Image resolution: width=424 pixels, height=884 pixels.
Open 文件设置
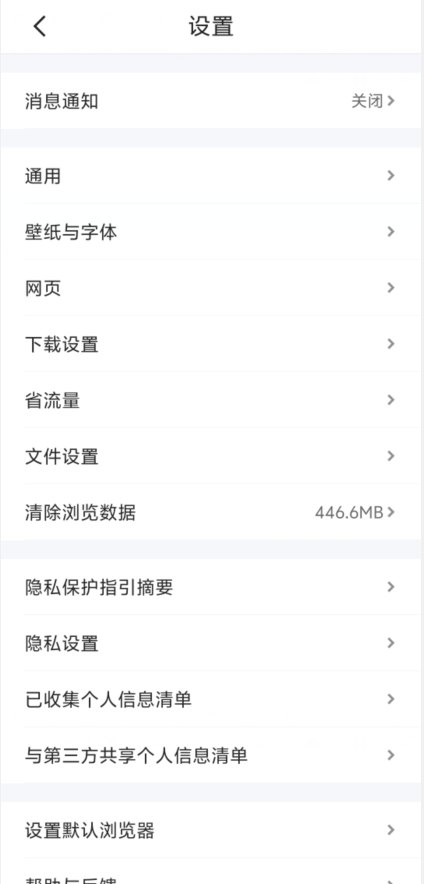(x=212, y=456)
